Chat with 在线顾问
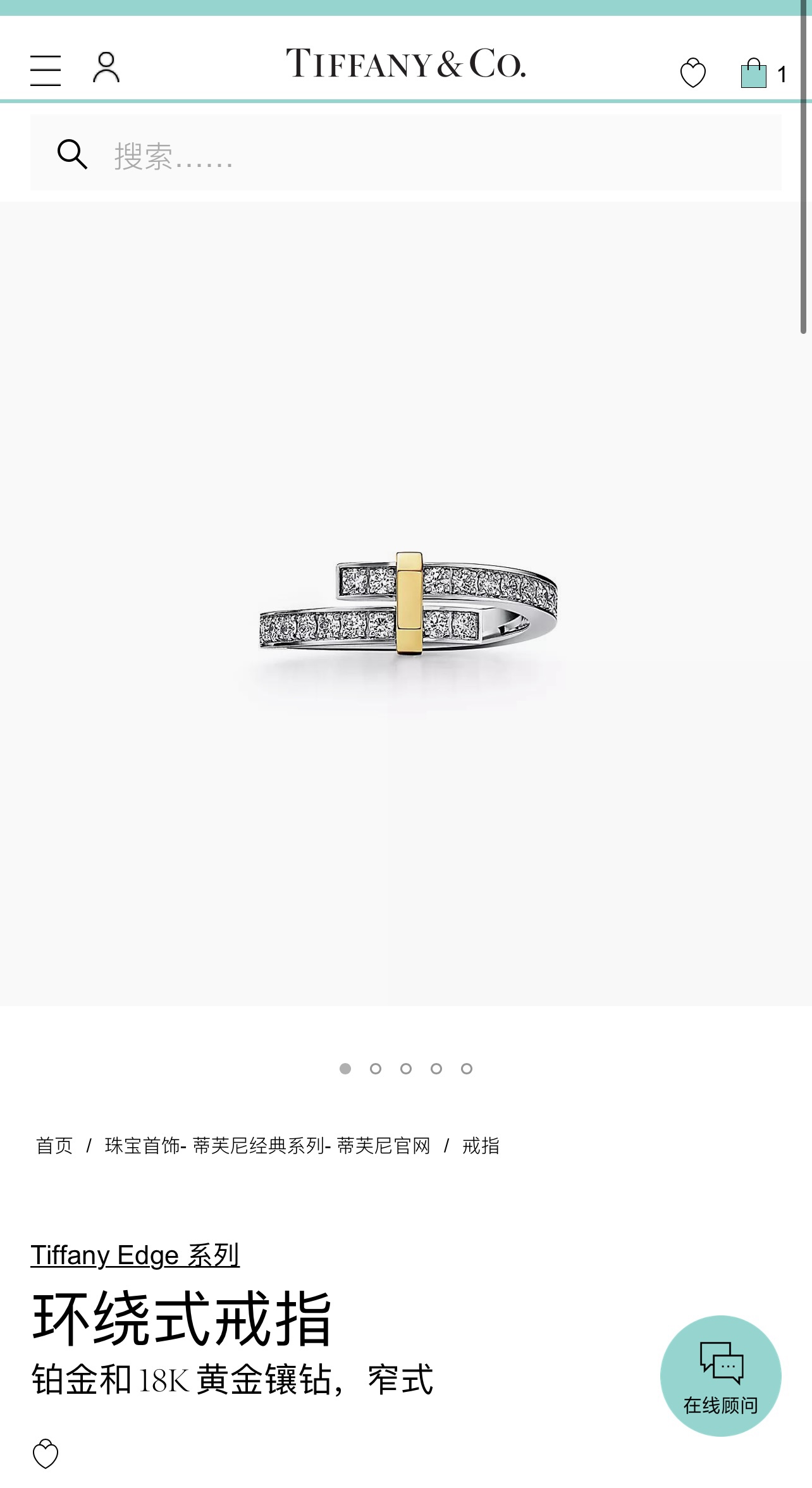Viewport: 812px width, 1488px height. coord(720,1375)
